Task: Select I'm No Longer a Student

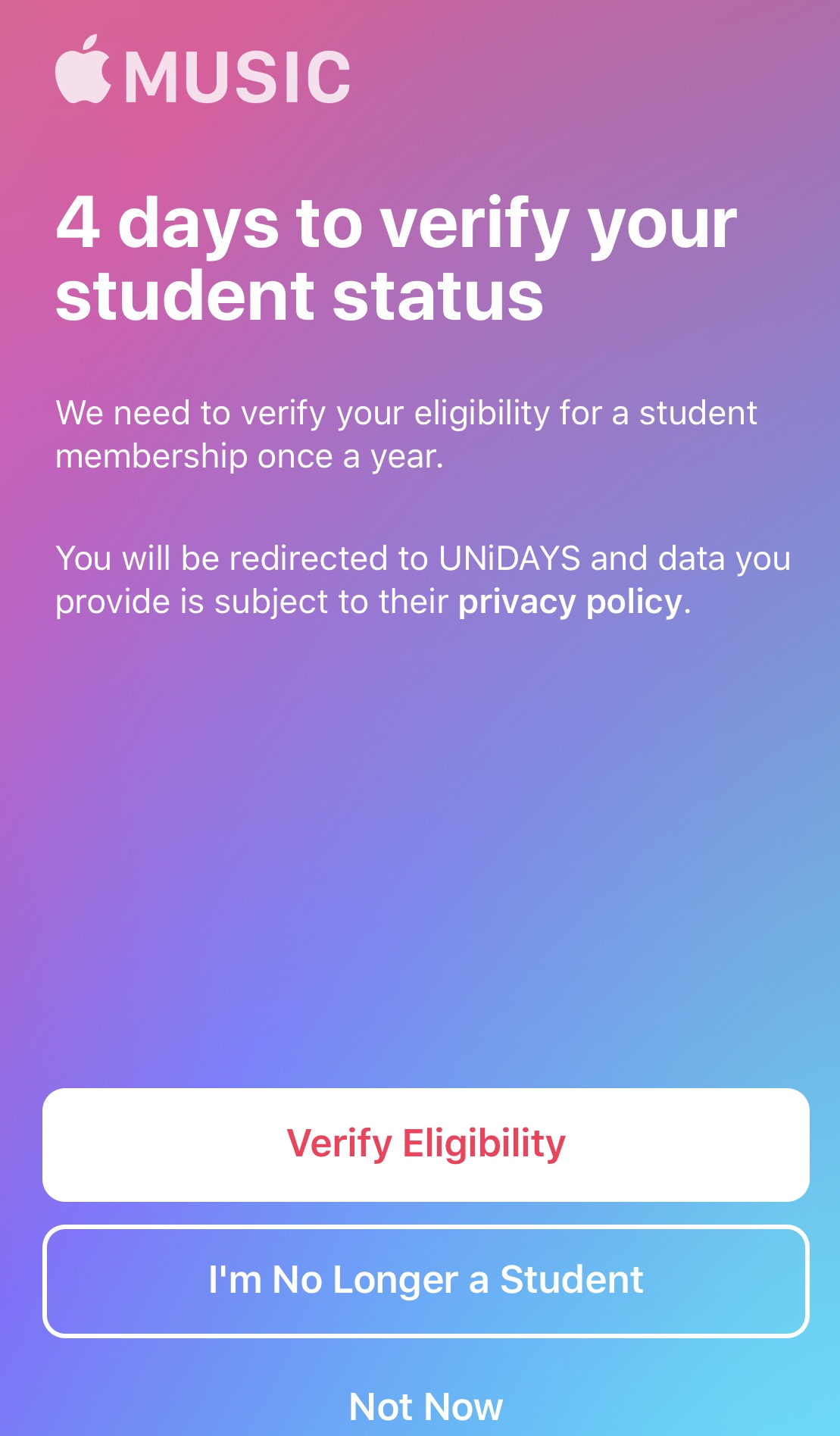Action: coord(426,1281)
